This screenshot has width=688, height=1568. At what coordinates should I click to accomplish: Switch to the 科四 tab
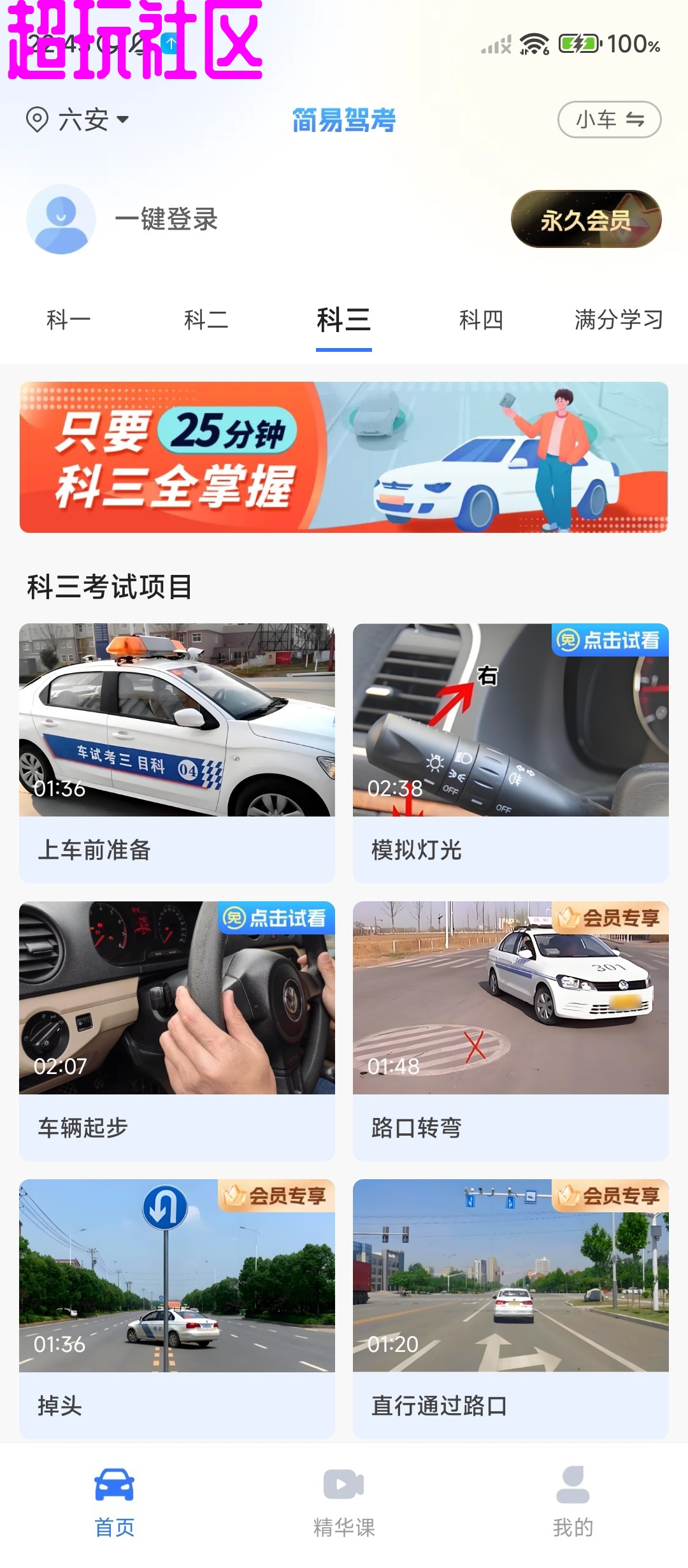(x=481, y=320)
